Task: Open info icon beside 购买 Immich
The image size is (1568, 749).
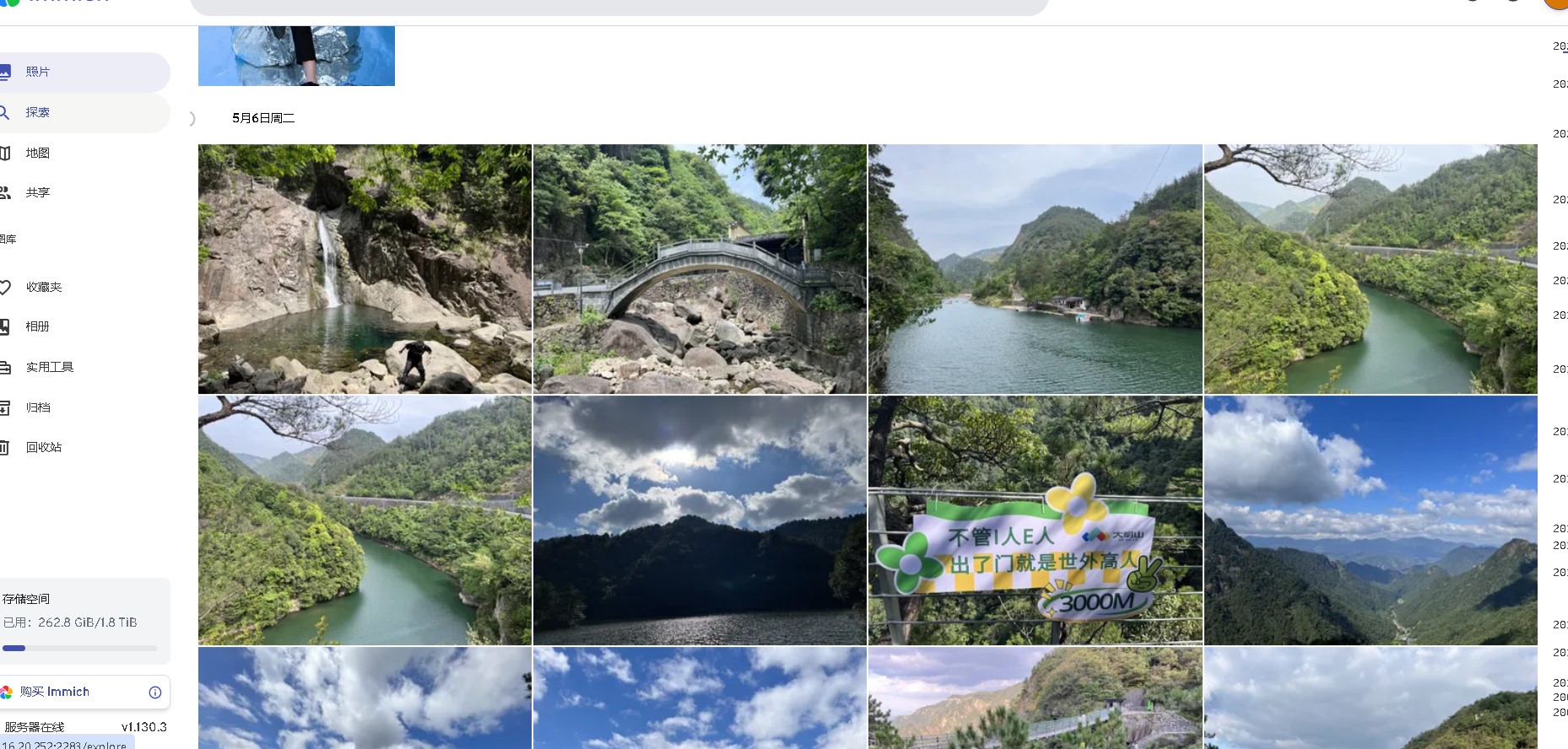Action: point(155,692)
